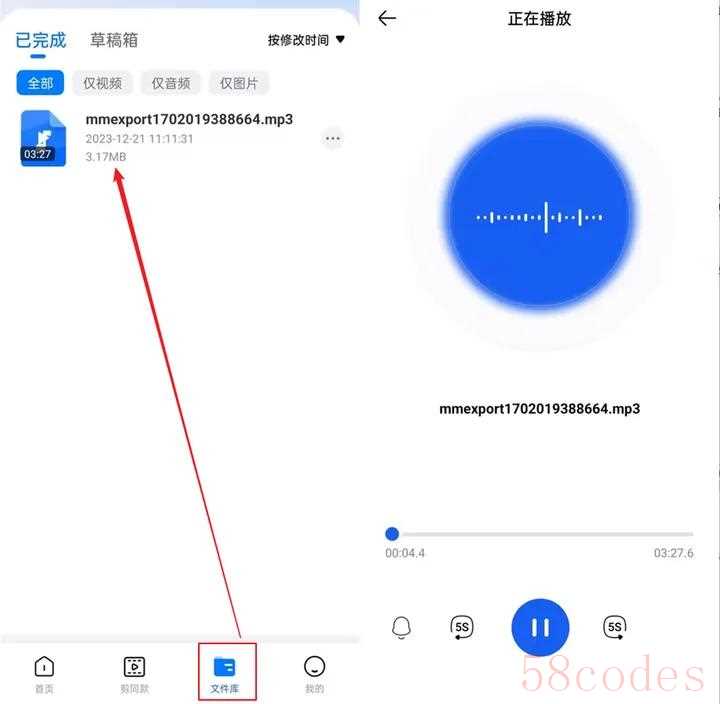
Task: Open the 我的 profile tab
Action: (315, 673)
